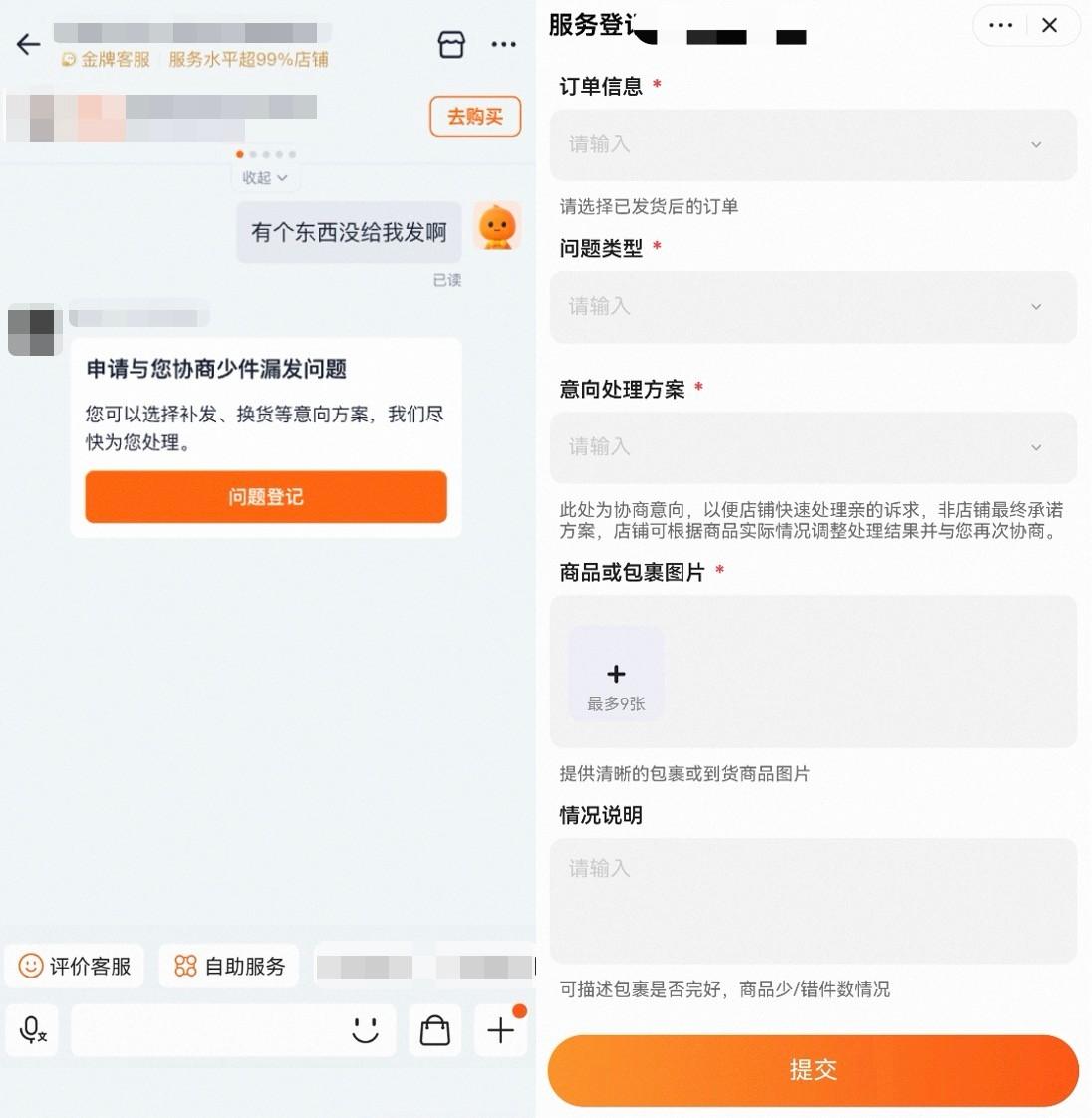Image resolution: width=1092 pixels, height=1118 pixels.
Task: Switch to voice input microphone
Action: (x=33, y=1030)
